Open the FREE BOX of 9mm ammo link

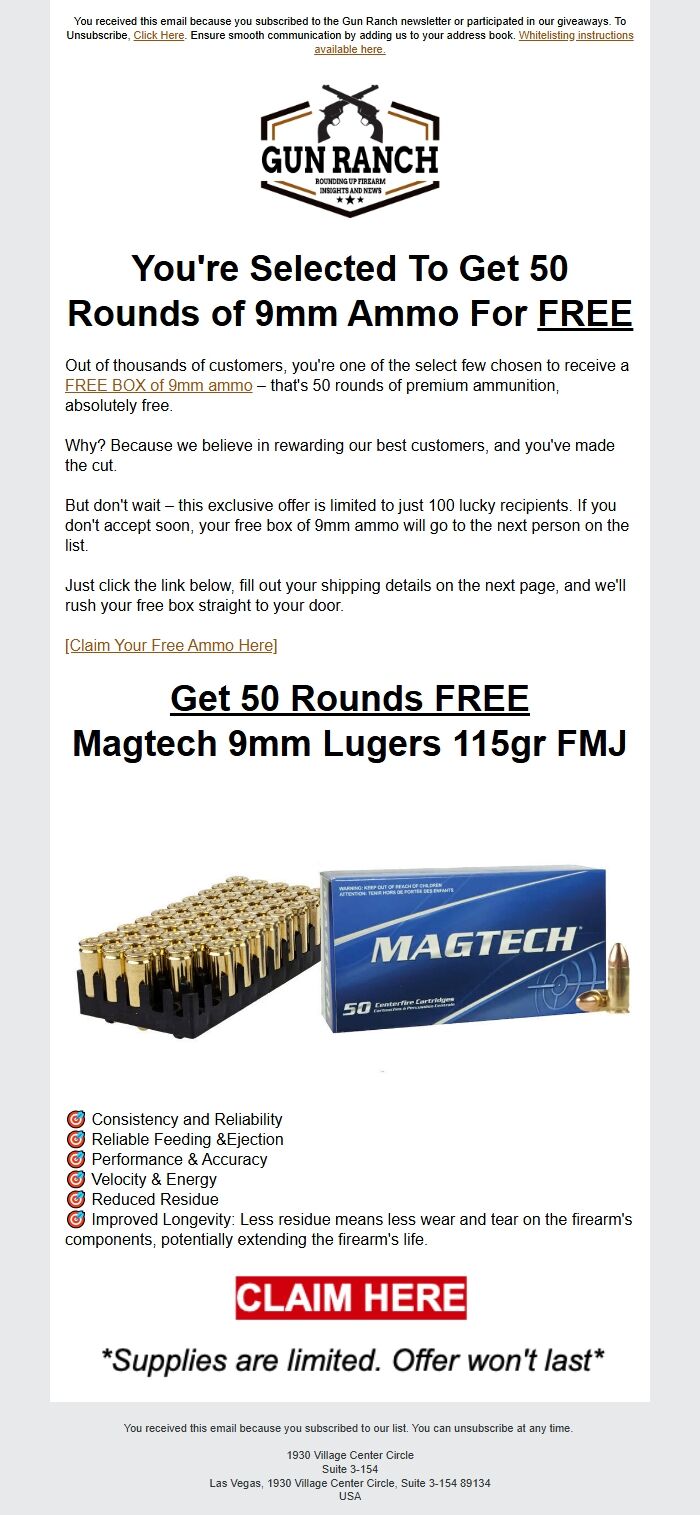point(159,385)
